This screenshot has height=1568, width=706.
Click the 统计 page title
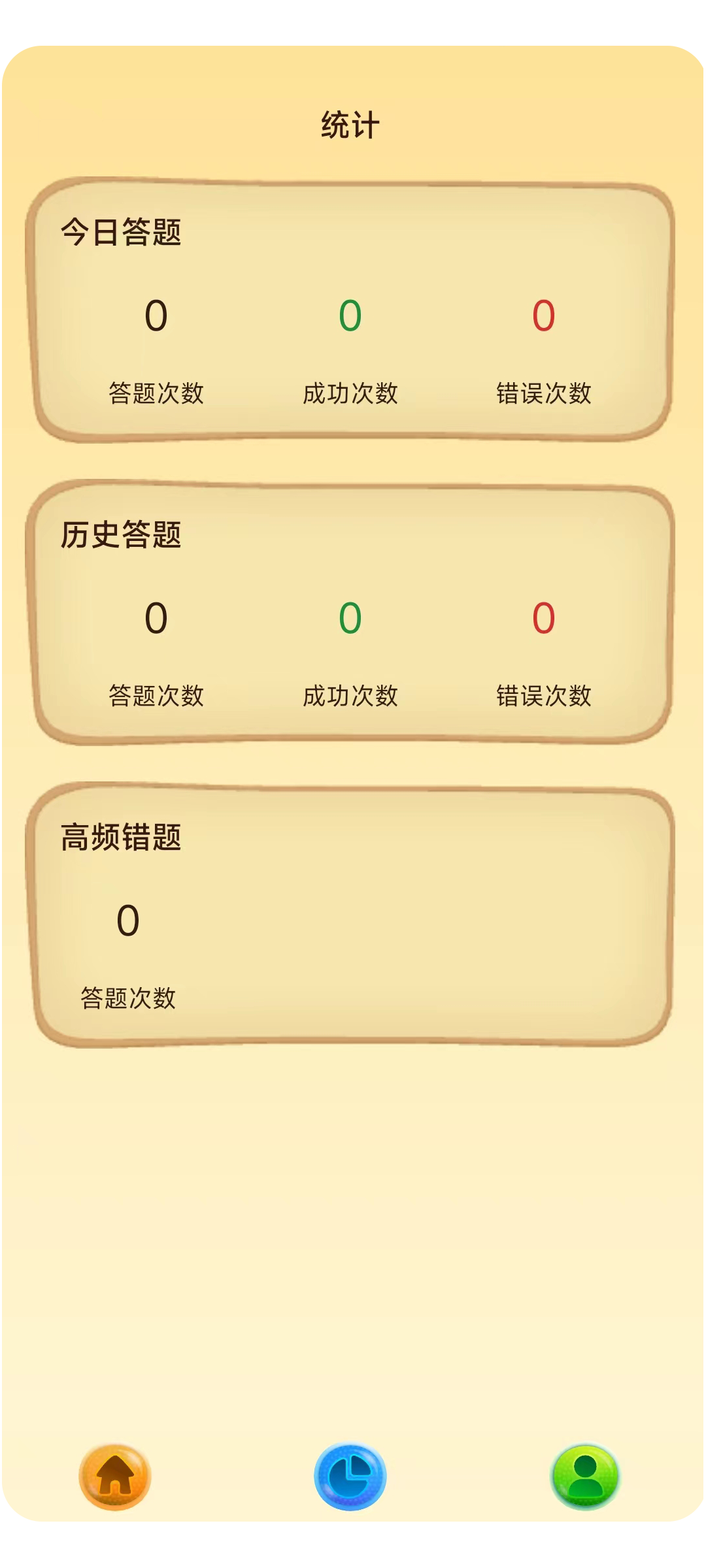pyautogui.click(x=351, y=123)
